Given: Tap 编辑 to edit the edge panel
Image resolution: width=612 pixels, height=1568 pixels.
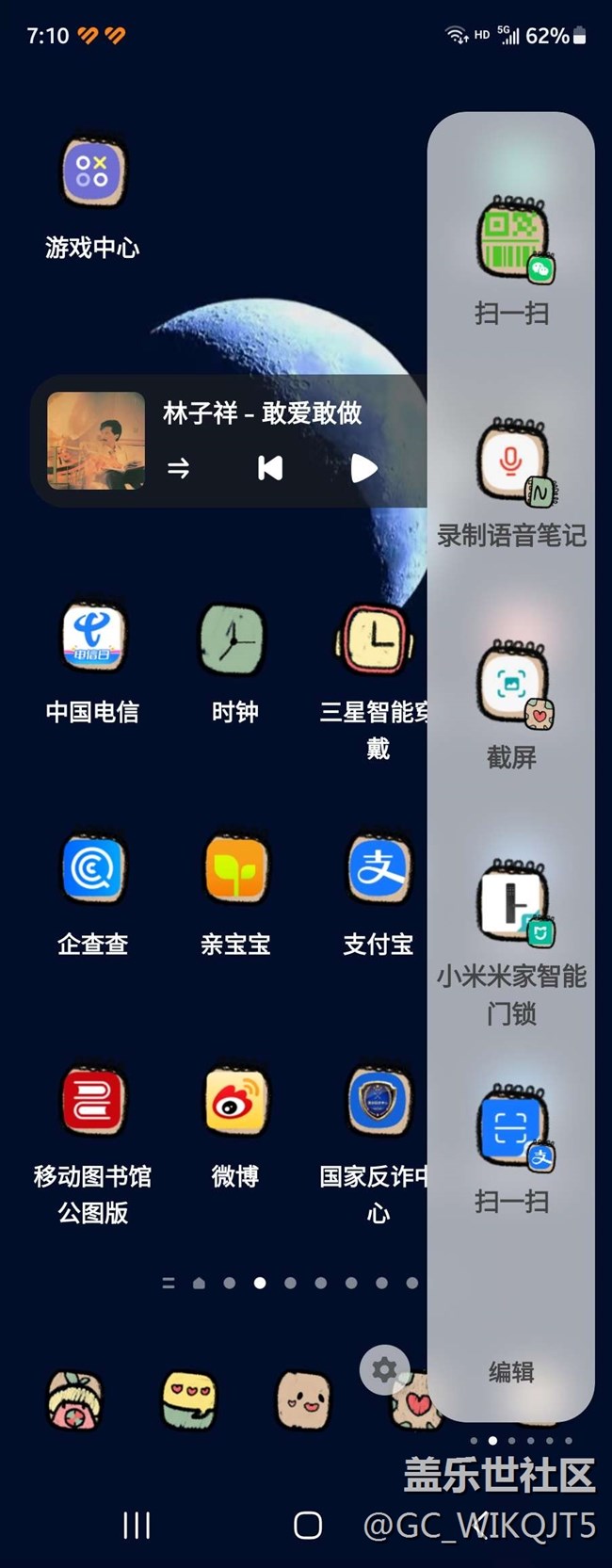Looking at the screenshot, I should tap(511, 1372).
